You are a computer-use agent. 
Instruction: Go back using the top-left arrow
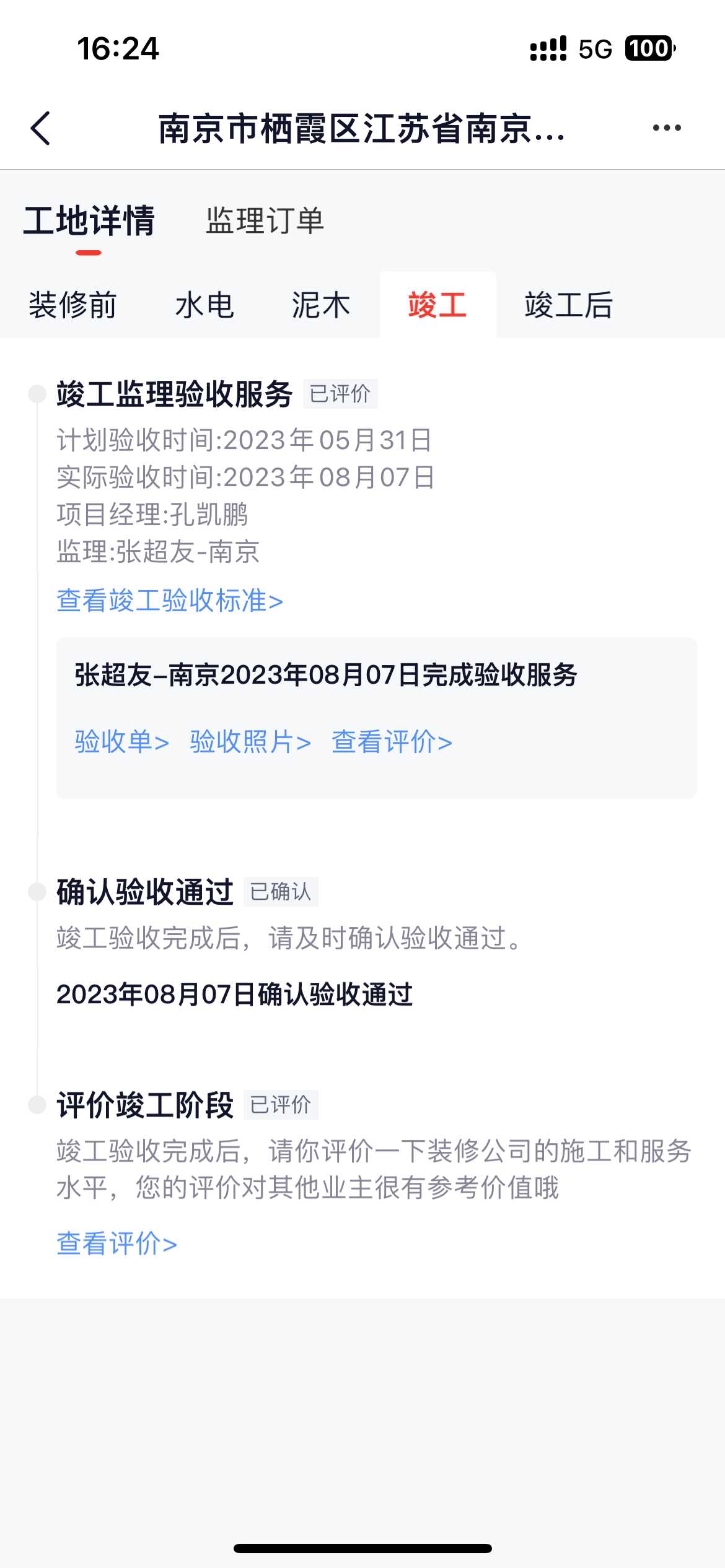pyautogui.click(x=41, y=129)
